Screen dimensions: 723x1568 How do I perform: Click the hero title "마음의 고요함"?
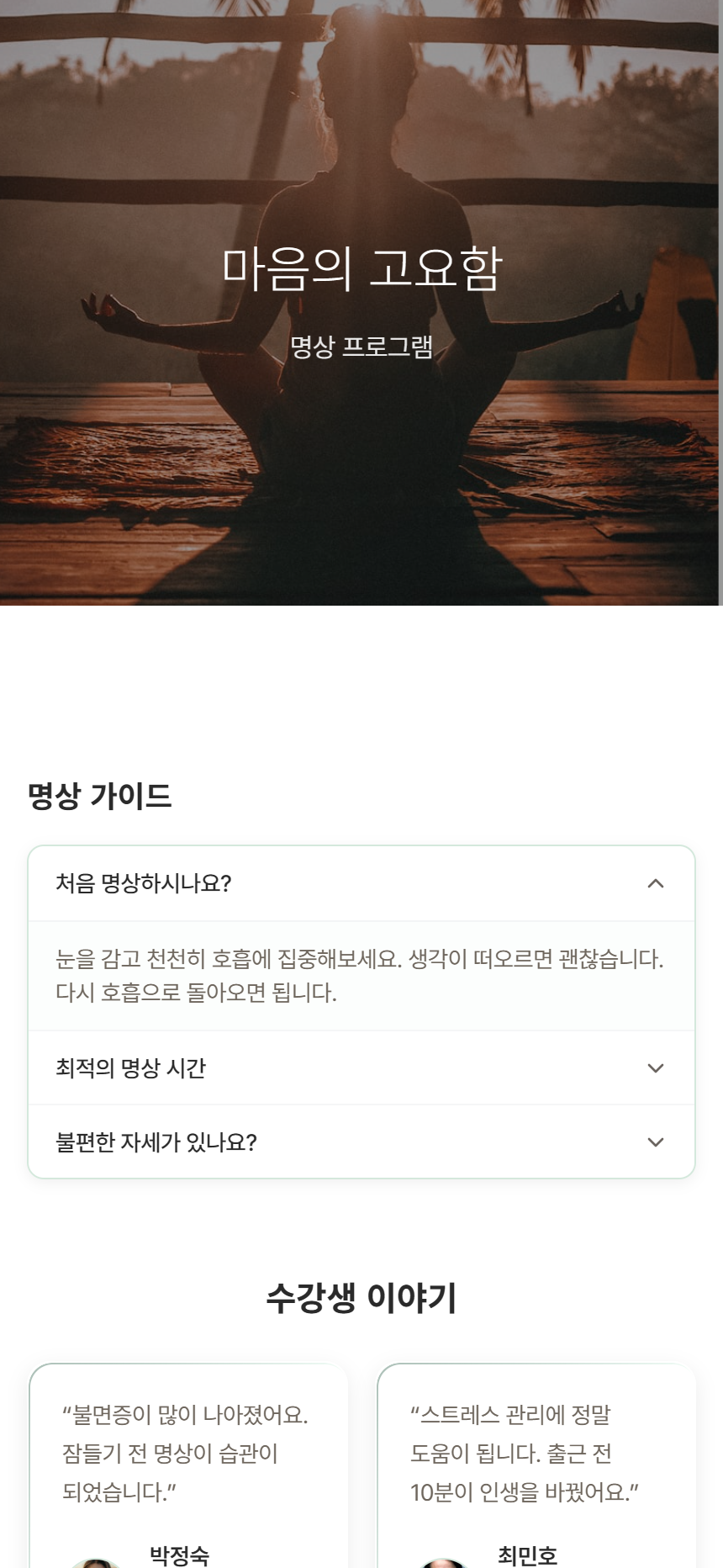tap(361, 266)
